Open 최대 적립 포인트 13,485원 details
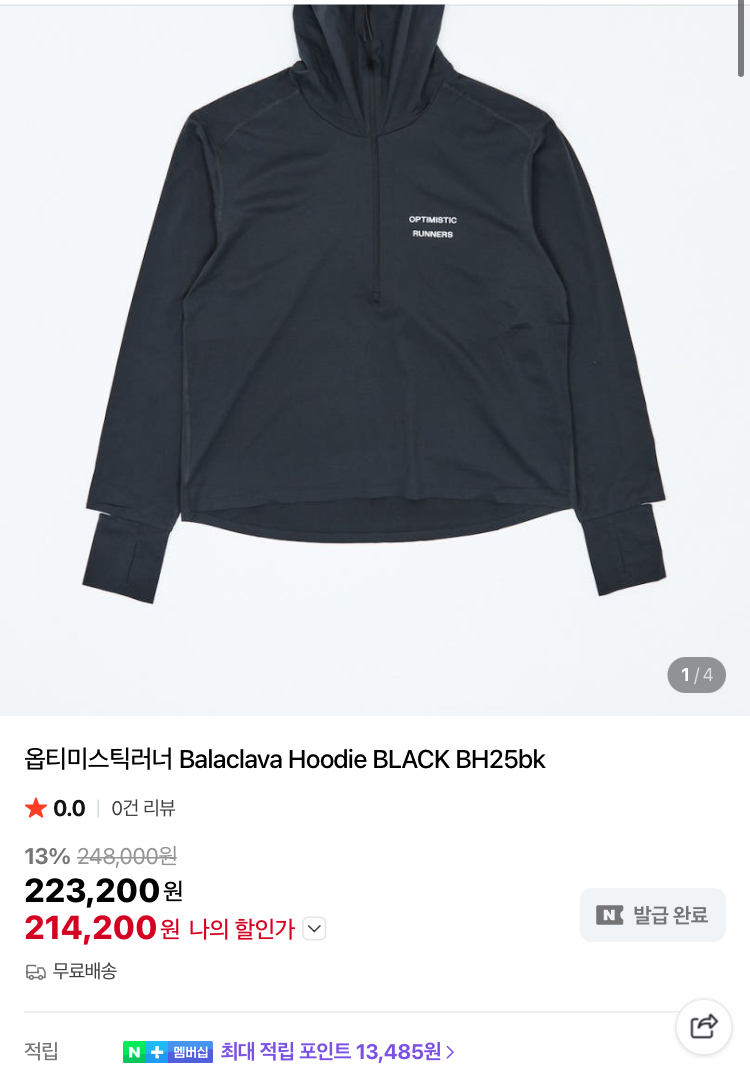Image resolution: width=750 pixels, height=1073 pixels. 337,1052
